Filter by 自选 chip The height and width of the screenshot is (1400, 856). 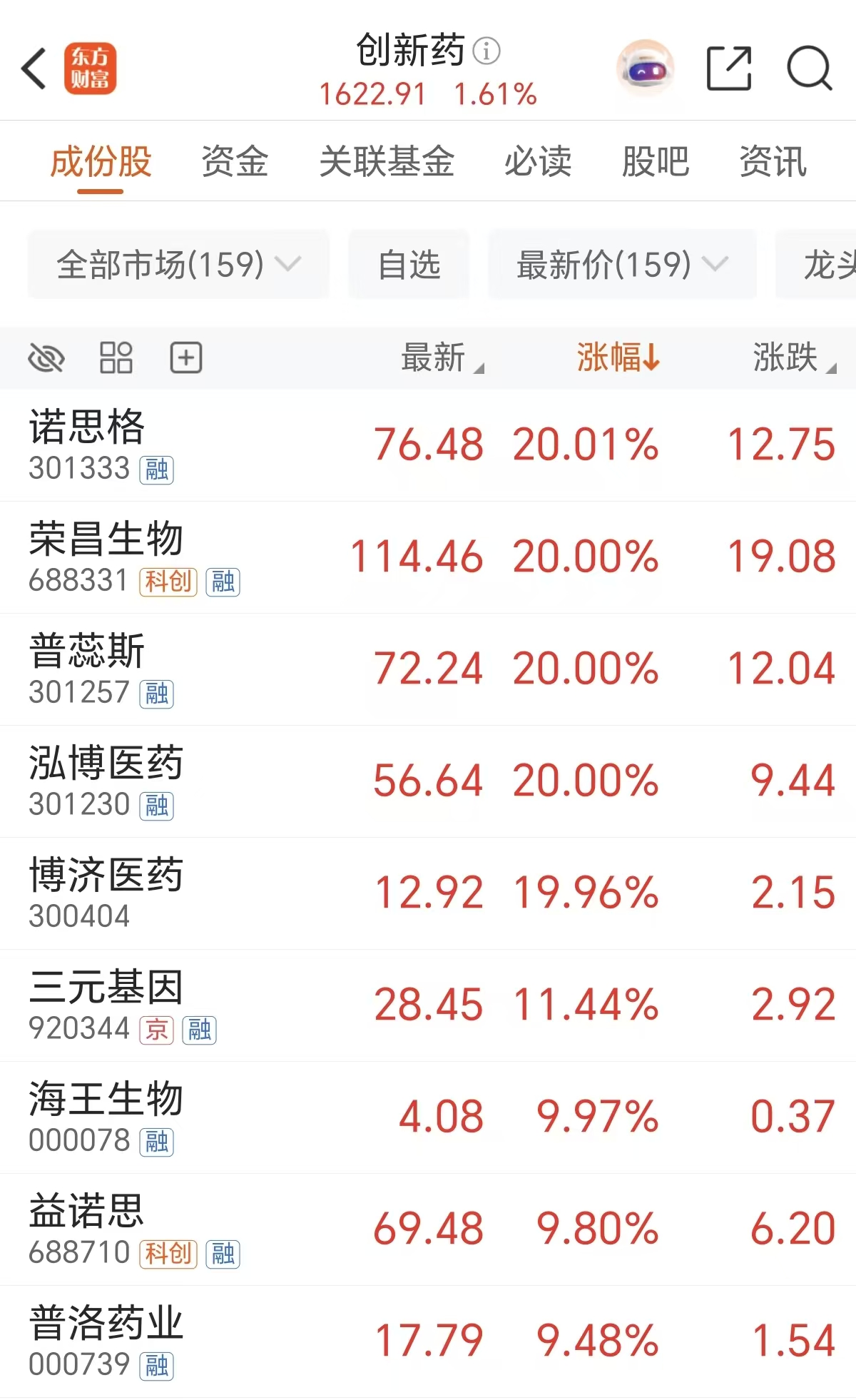tap(409, 265)
